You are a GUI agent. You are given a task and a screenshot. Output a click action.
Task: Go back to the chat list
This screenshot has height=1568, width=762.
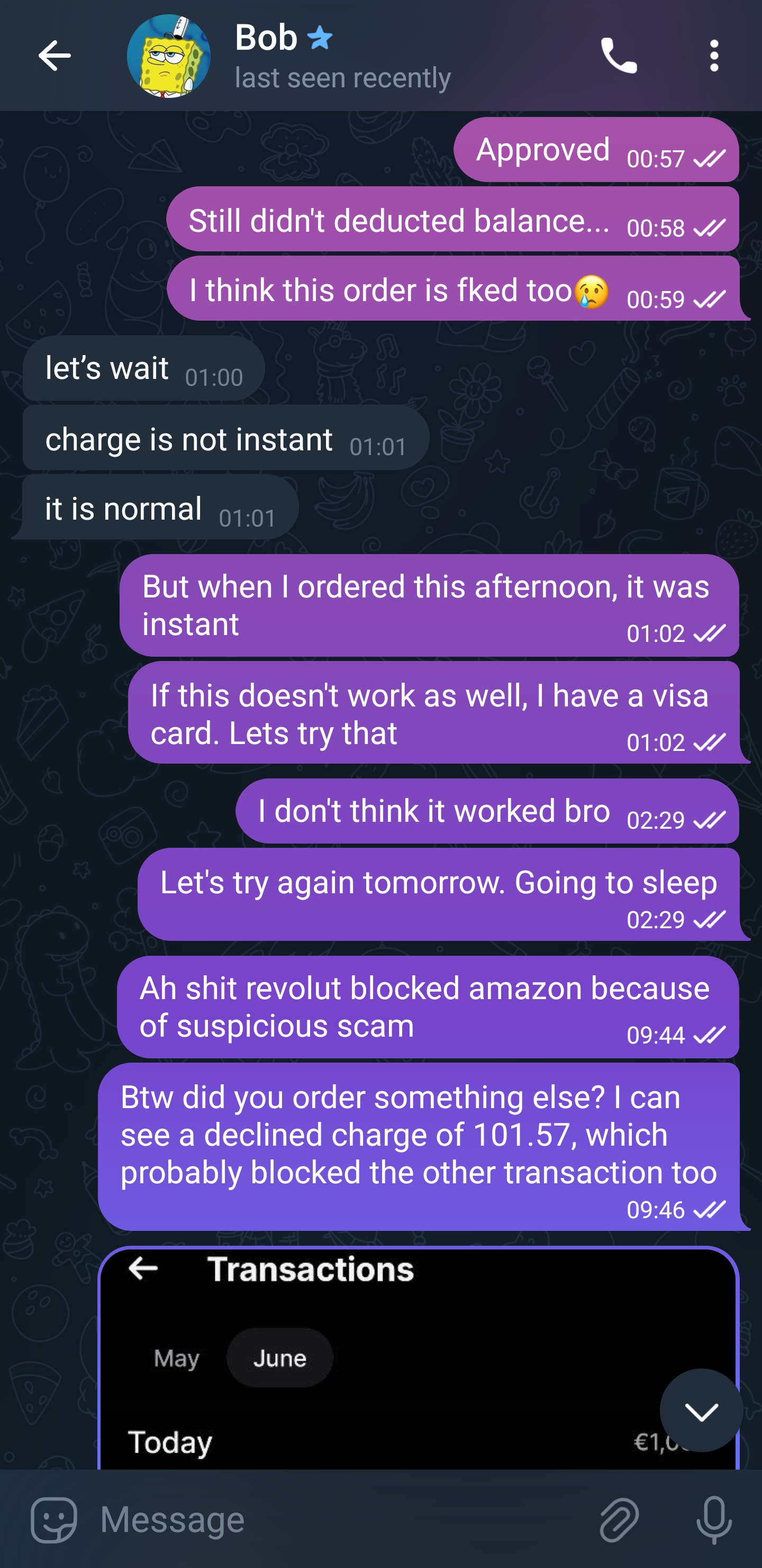tap(54, 56)
